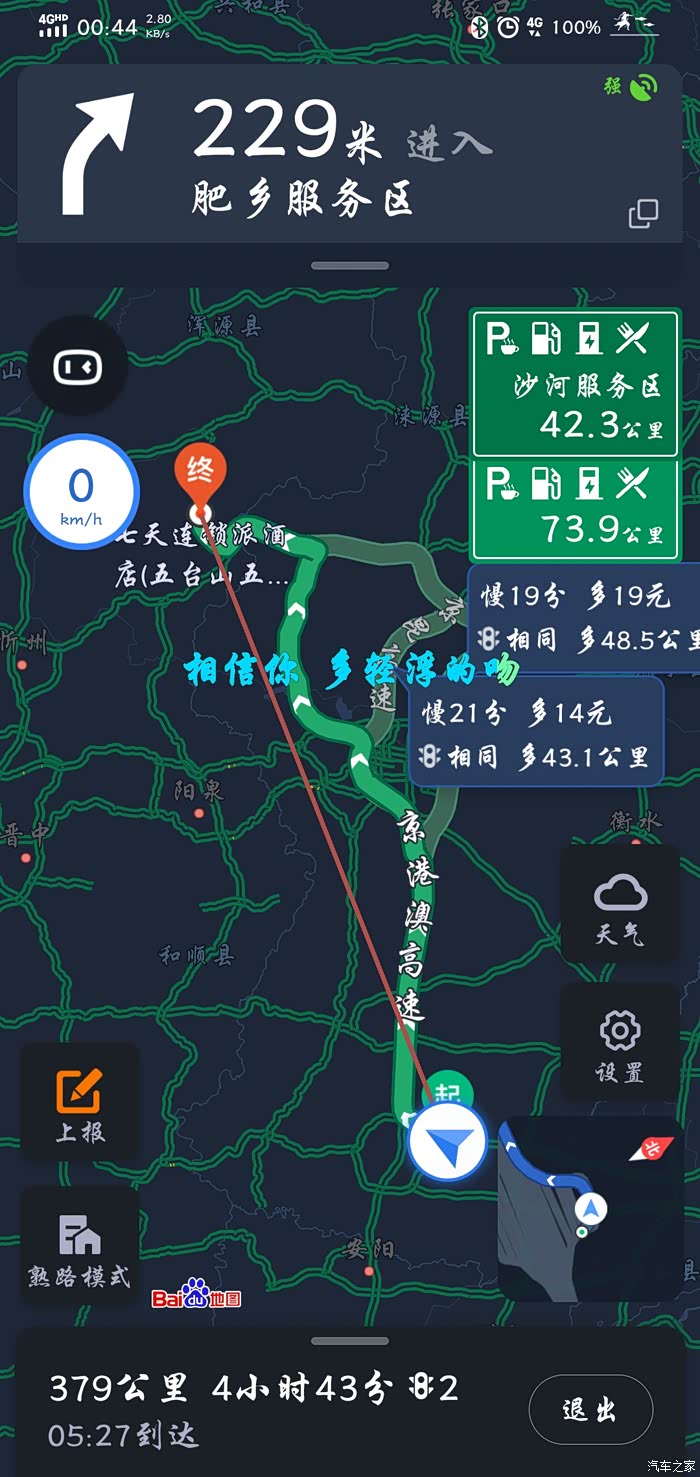Open 设置 navigation settings
Image resolution: width=700 pixels, height=1477 pixels.
click(620, 1043)
